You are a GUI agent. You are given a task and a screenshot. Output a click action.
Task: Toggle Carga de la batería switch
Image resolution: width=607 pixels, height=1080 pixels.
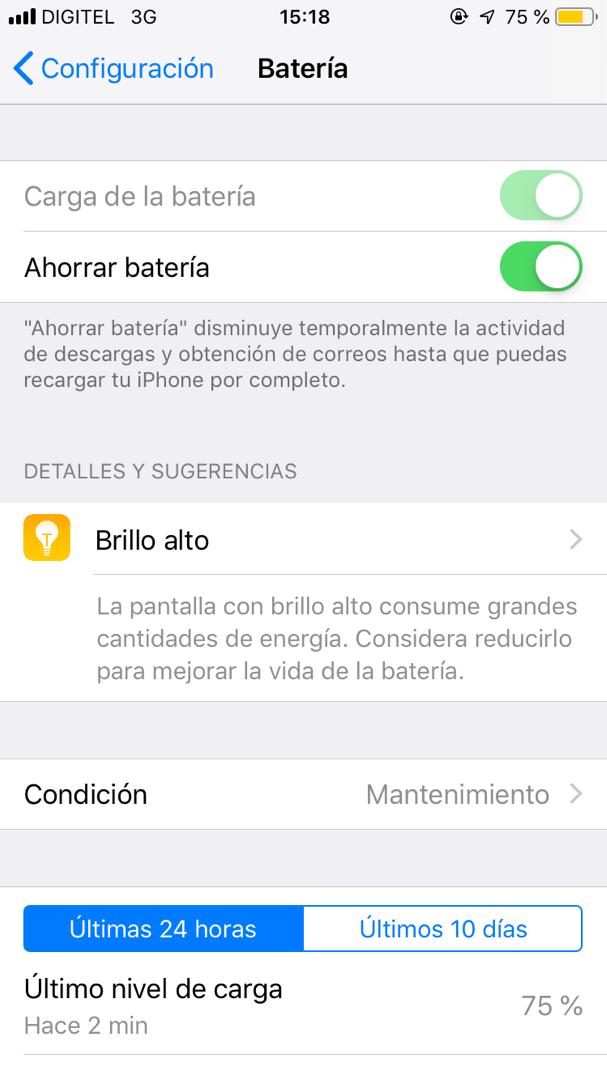[540, 196]
